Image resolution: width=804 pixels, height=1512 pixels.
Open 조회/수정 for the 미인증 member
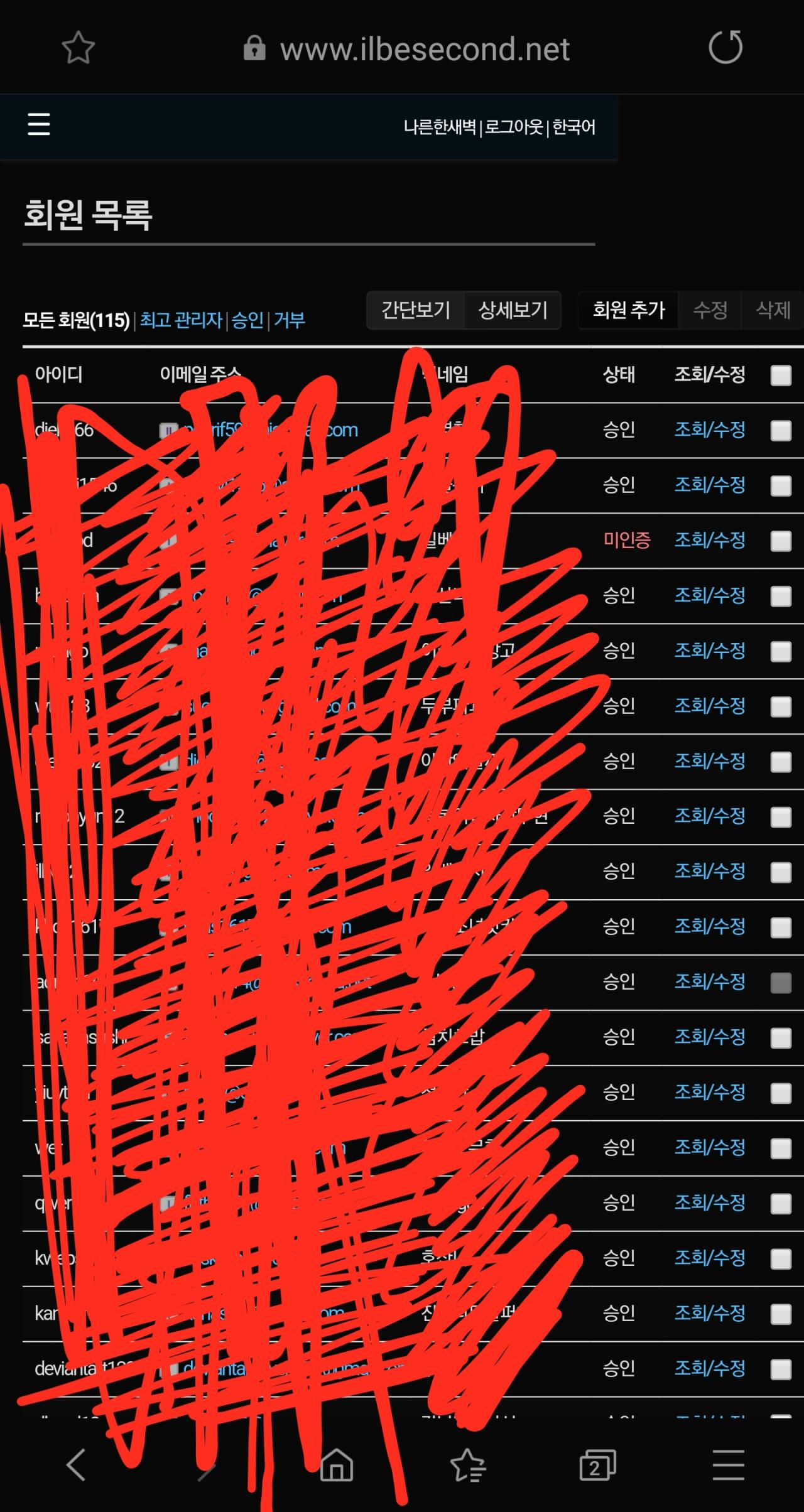pos(710,540)
